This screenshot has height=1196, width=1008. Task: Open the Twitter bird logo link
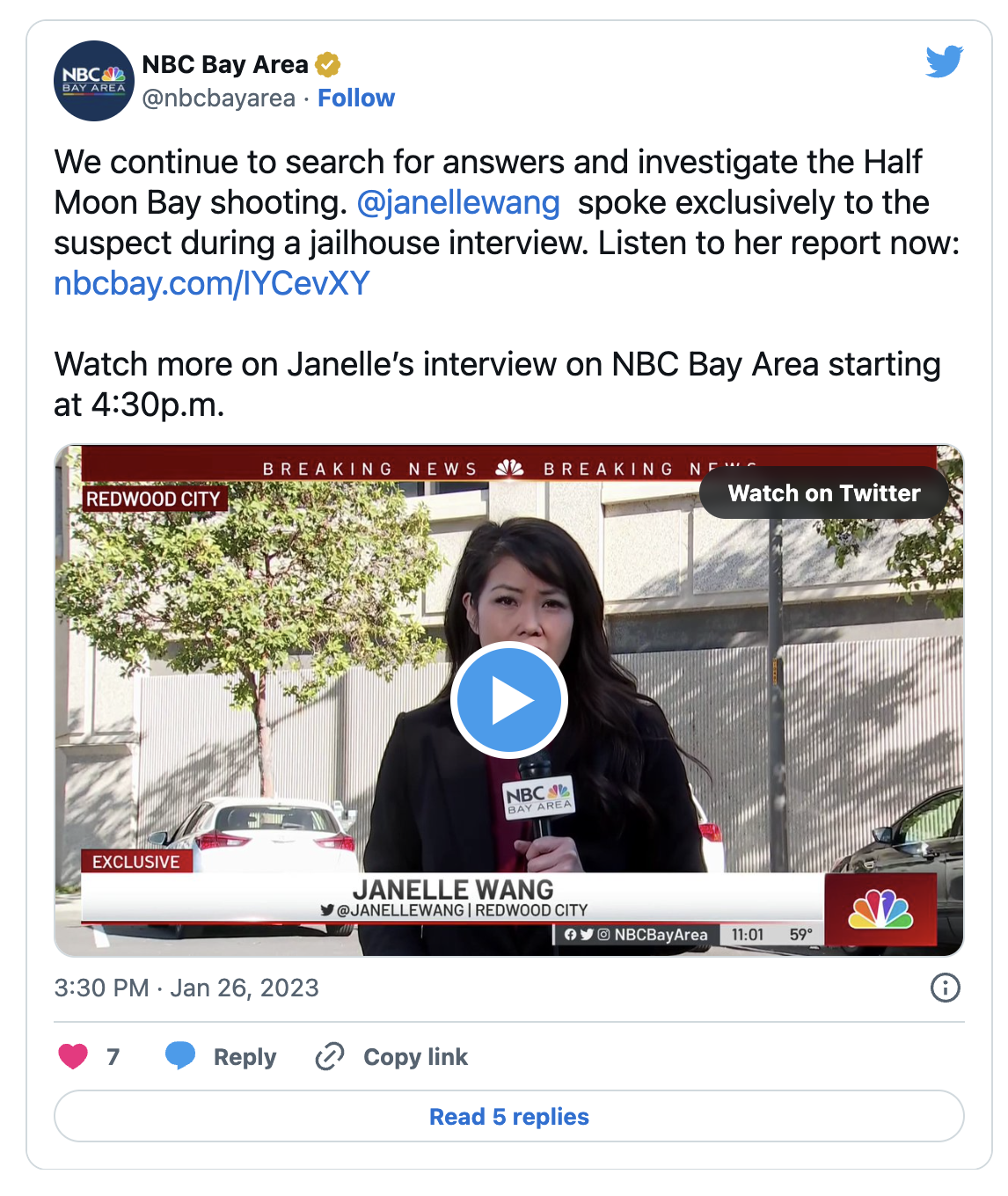(x=944, y=62)
